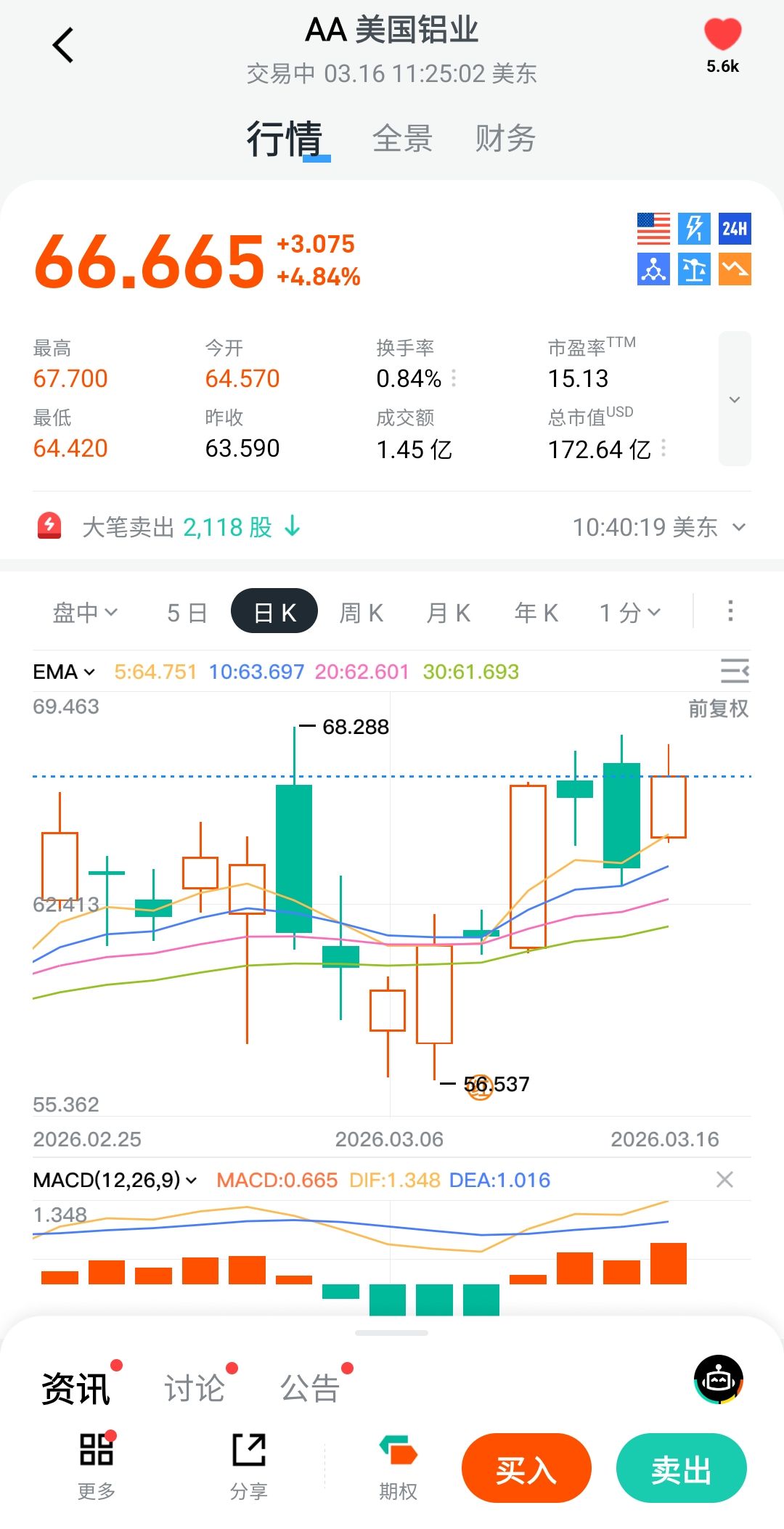Change the EMA indicator dropdown
Viewport: 784px width, 1529px height.
pyautogui.click(x=64, y=672)
